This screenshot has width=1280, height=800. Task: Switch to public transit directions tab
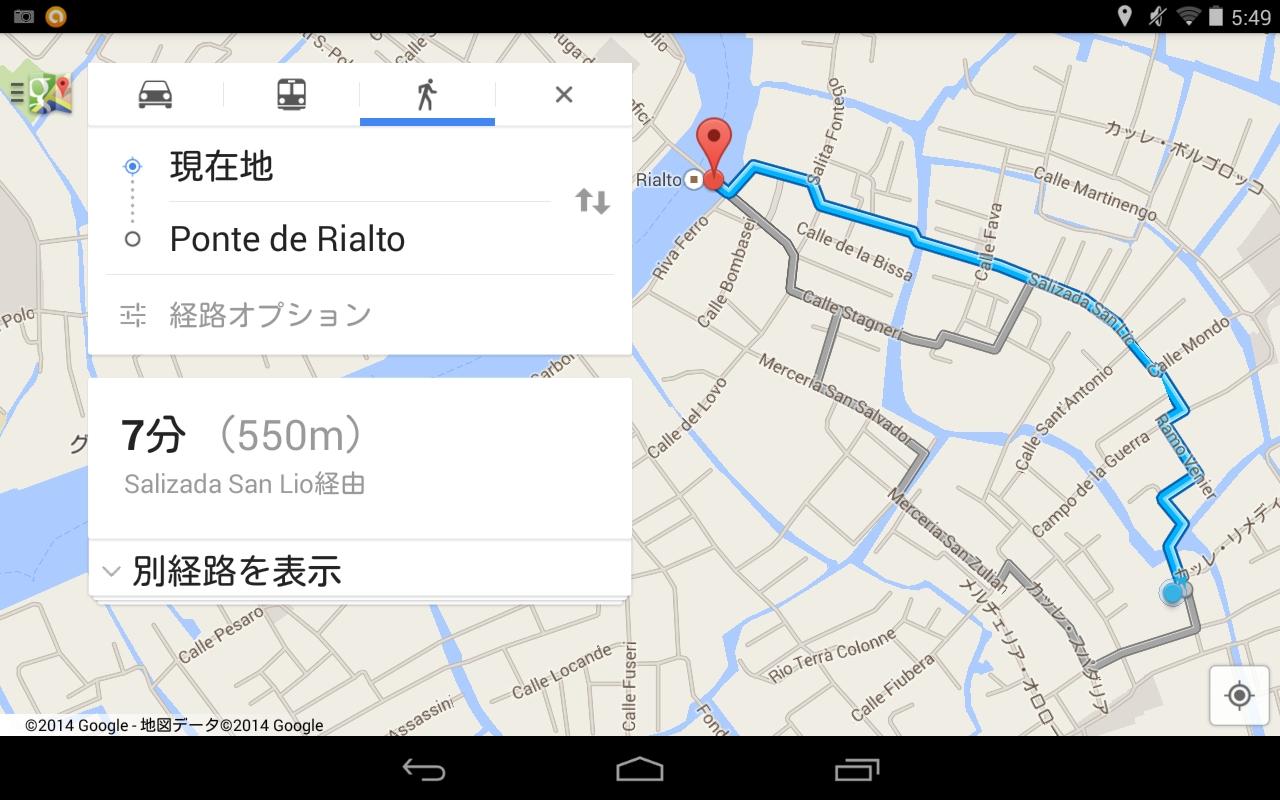(291, 95)
